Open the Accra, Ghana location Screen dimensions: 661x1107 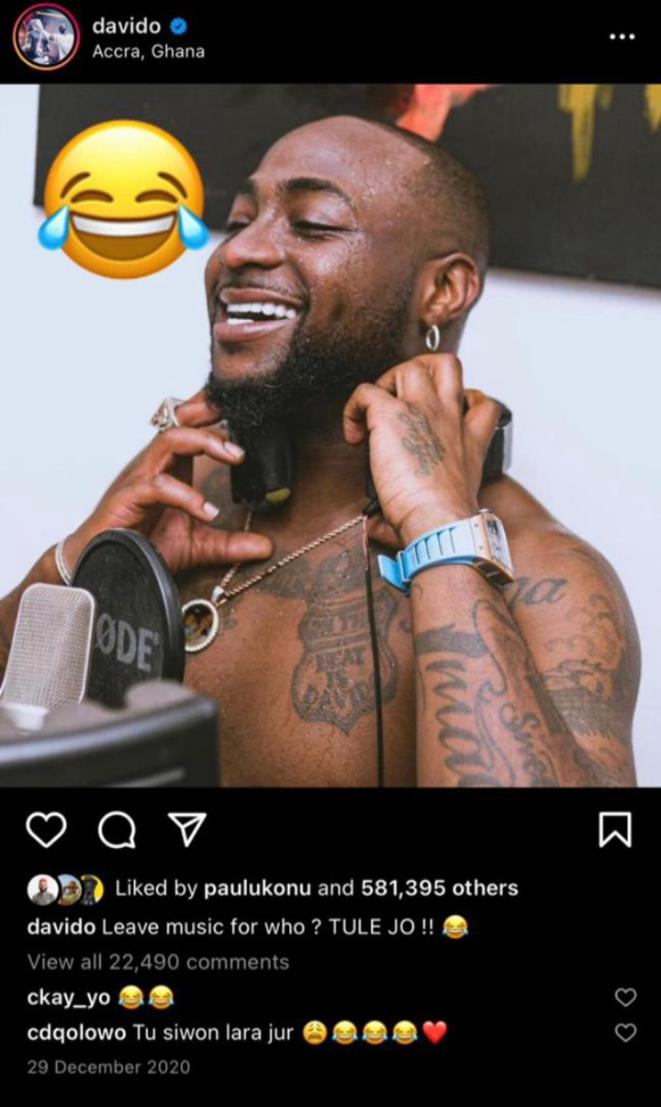click(x=148, y=52)
